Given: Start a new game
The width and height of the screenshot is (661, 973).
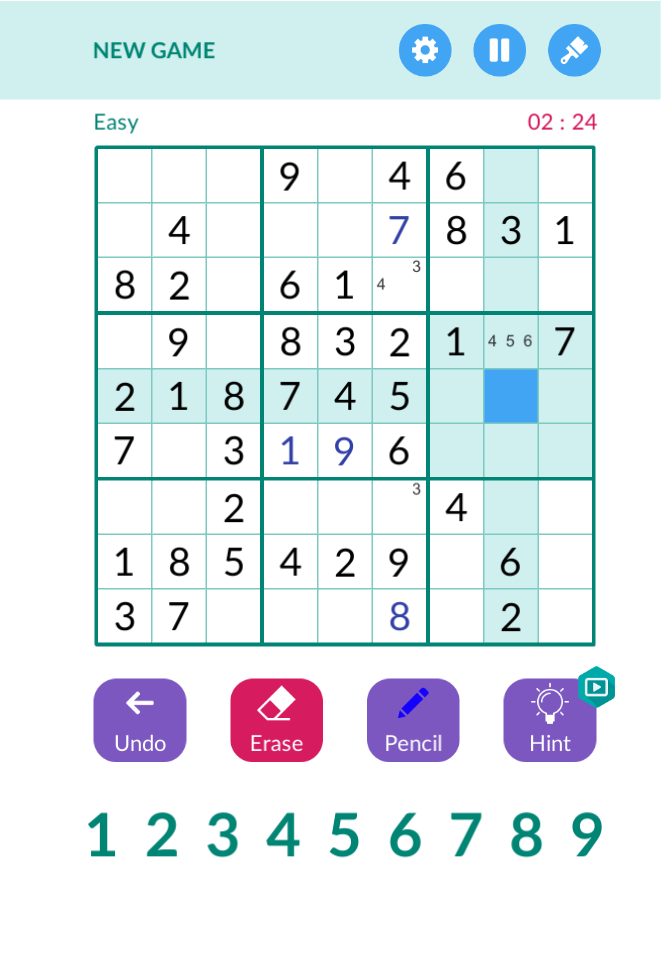Looking at the screenshot, I should tap(154, 50).
